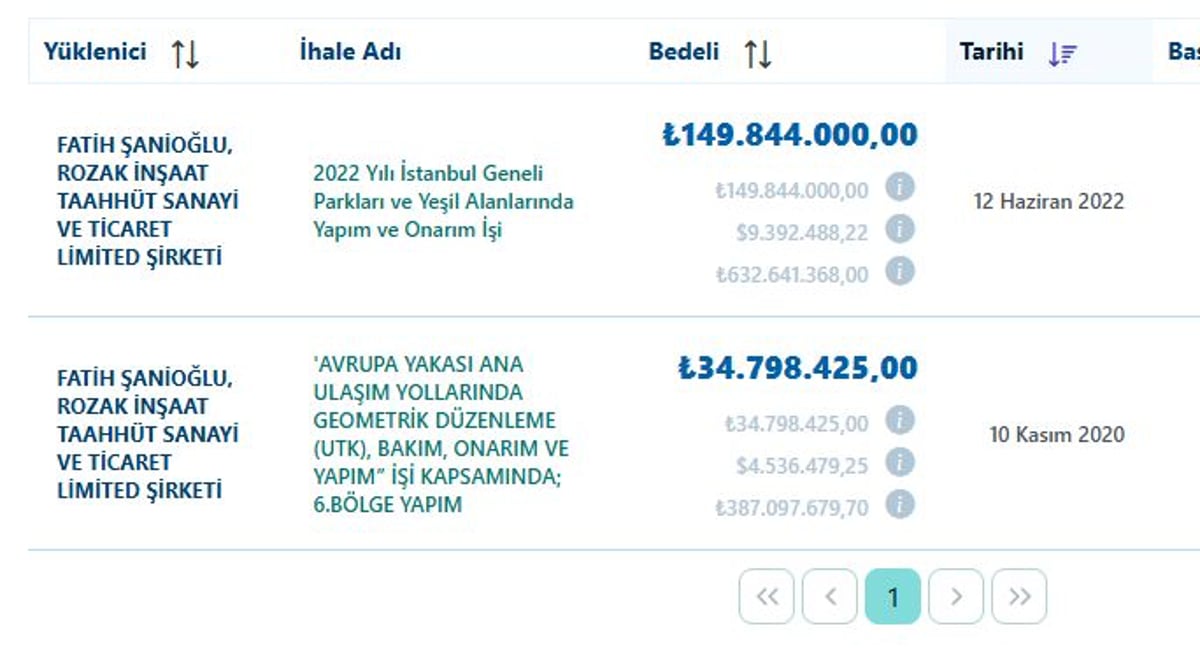
Task: Show info for the $9.392.488,22 amount
Action: pyautogui.click(x=900, y=230)
